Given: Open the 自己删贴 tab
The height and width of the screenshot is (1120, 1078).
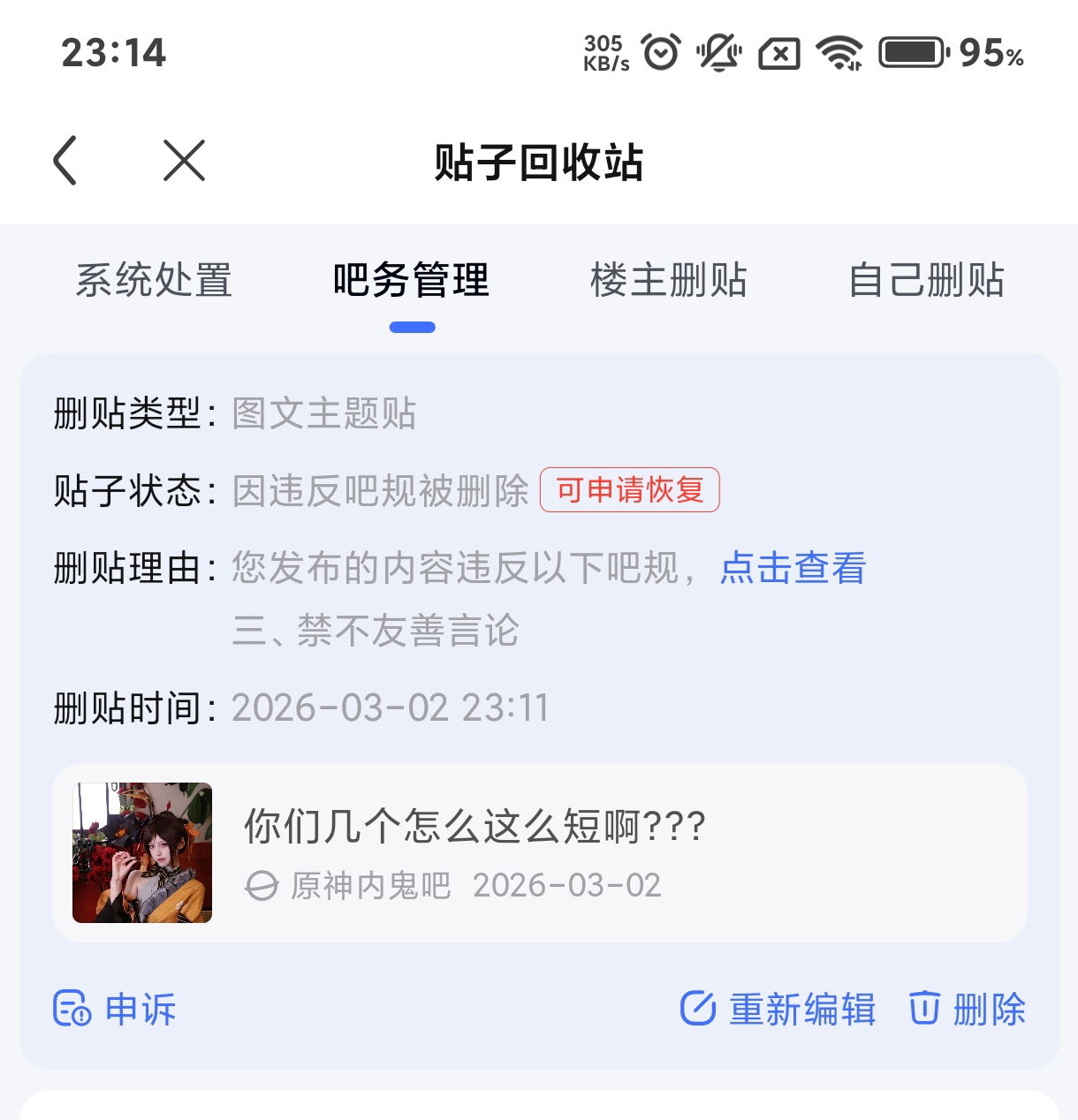Looking at the screenshot, I should click(x=926, y=280).
